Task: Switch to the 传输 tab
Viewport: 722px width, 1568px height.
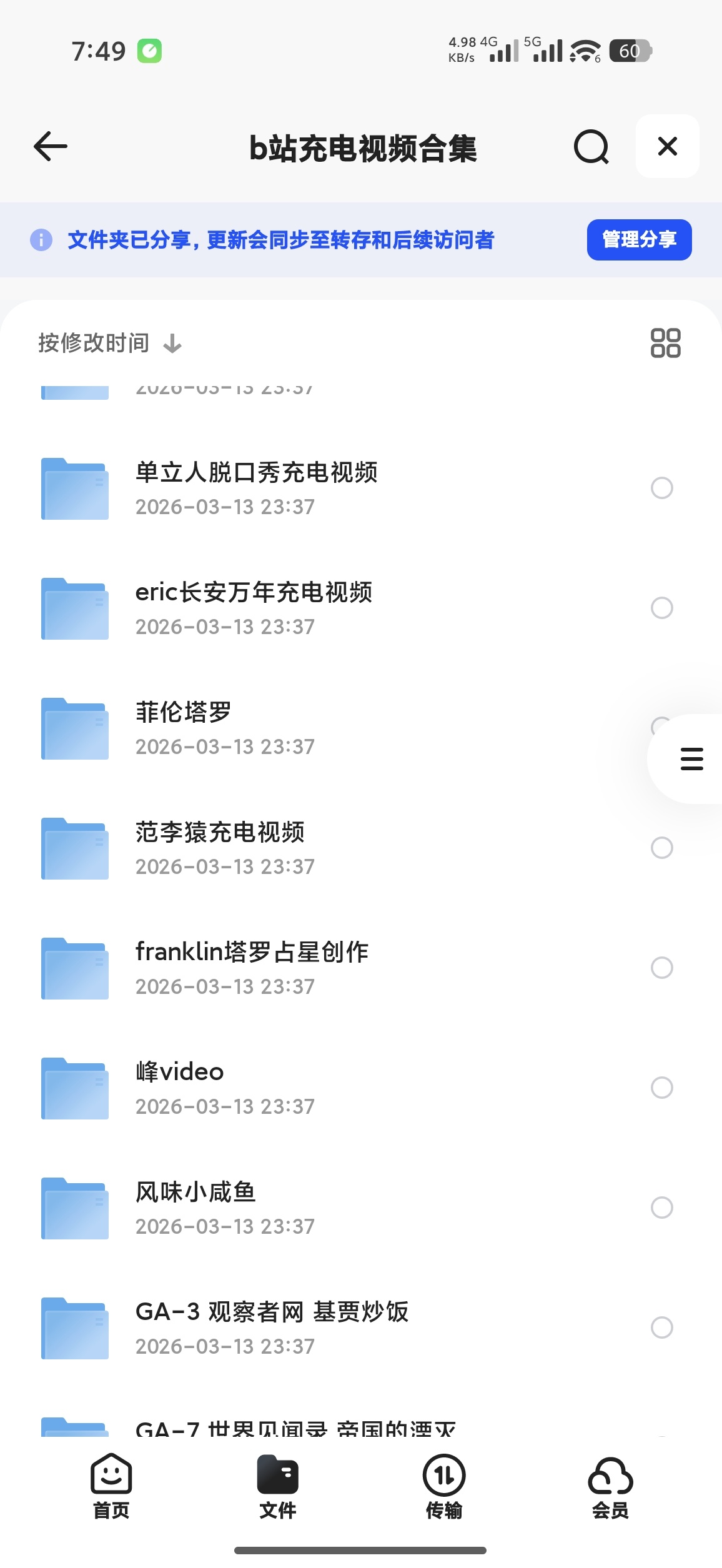Action: (444, 1487)
